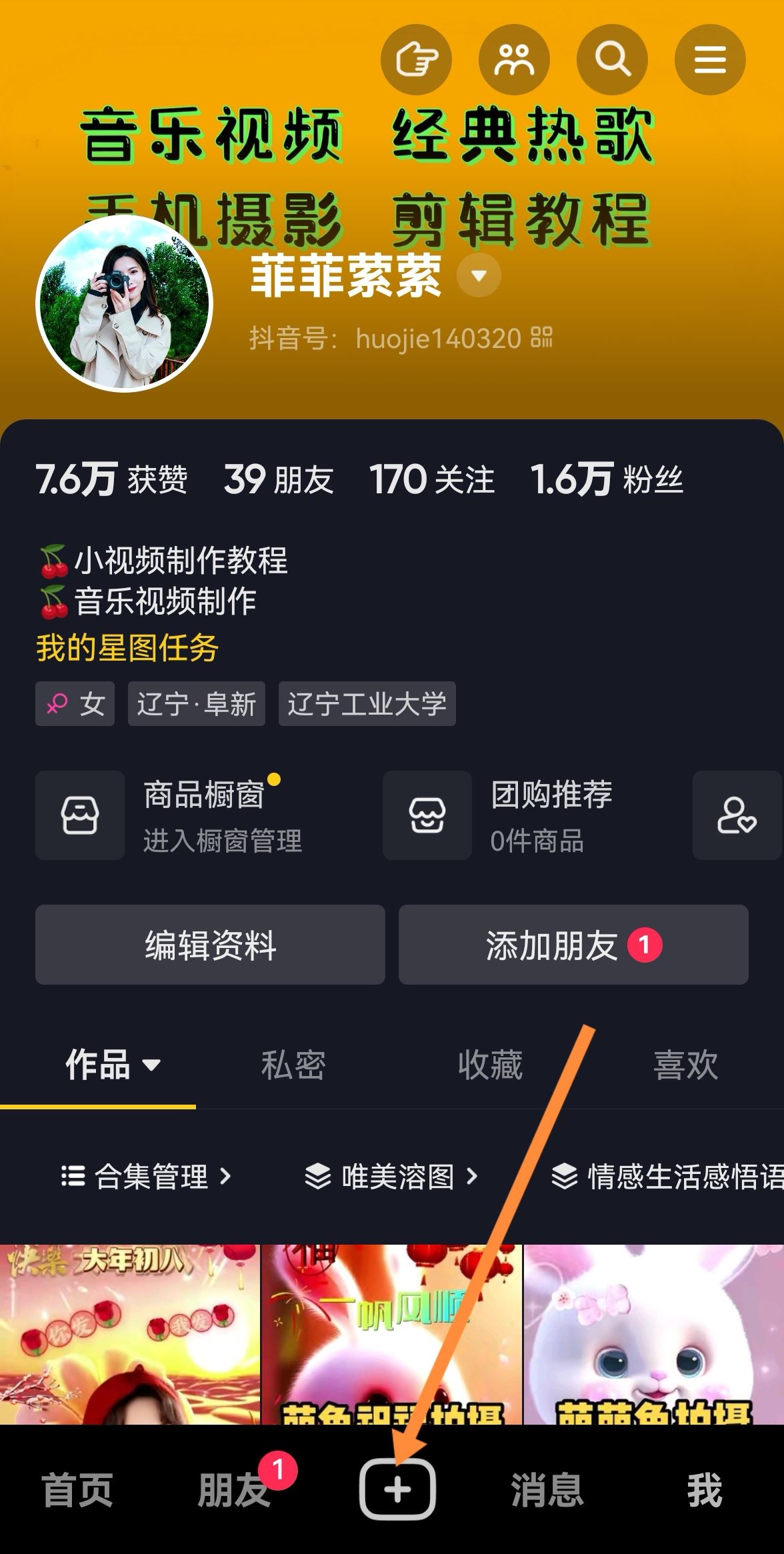This screenshot has height=1554, width=784.
Task: Click the pointing-hand icon in the top bar
Action: 416,59
